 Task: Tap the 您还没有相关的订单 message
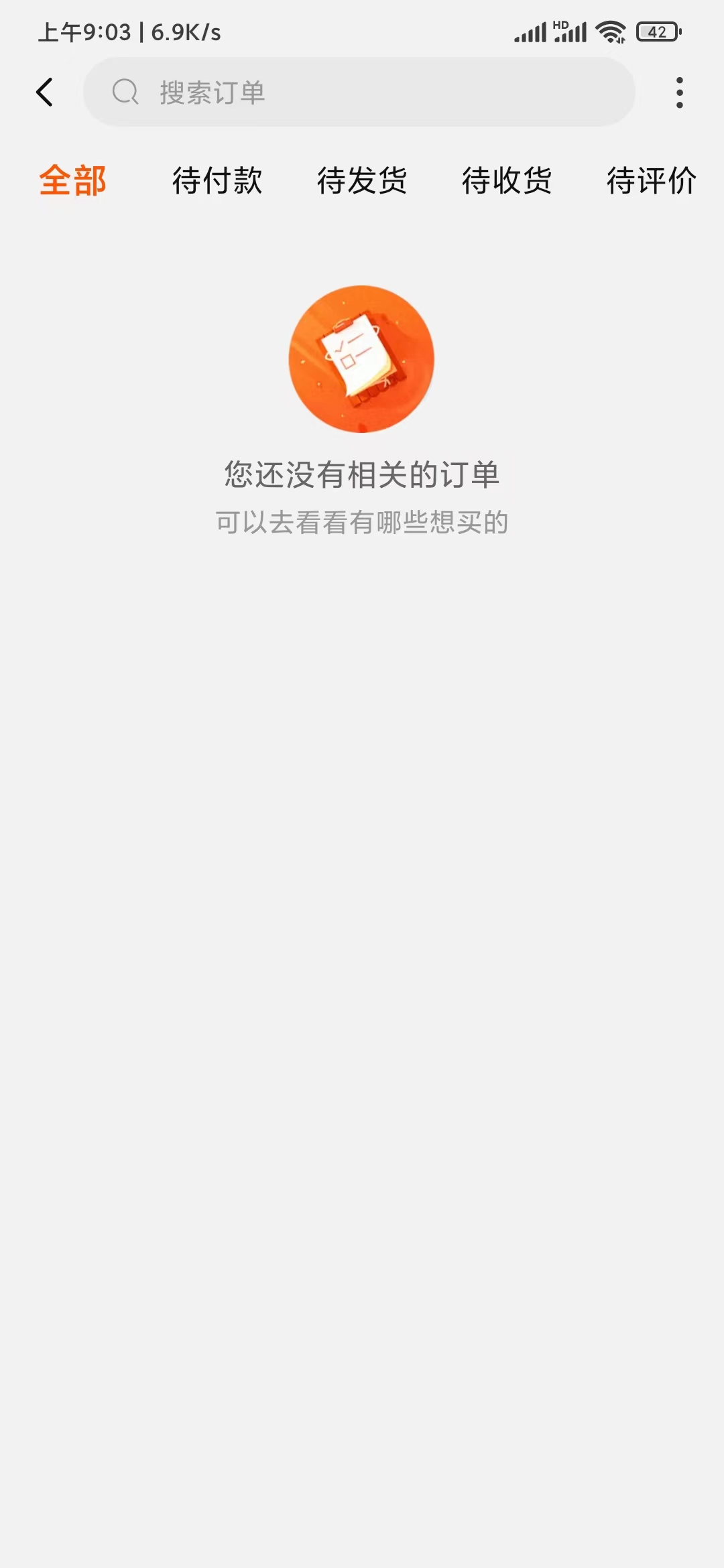[362, 473]
